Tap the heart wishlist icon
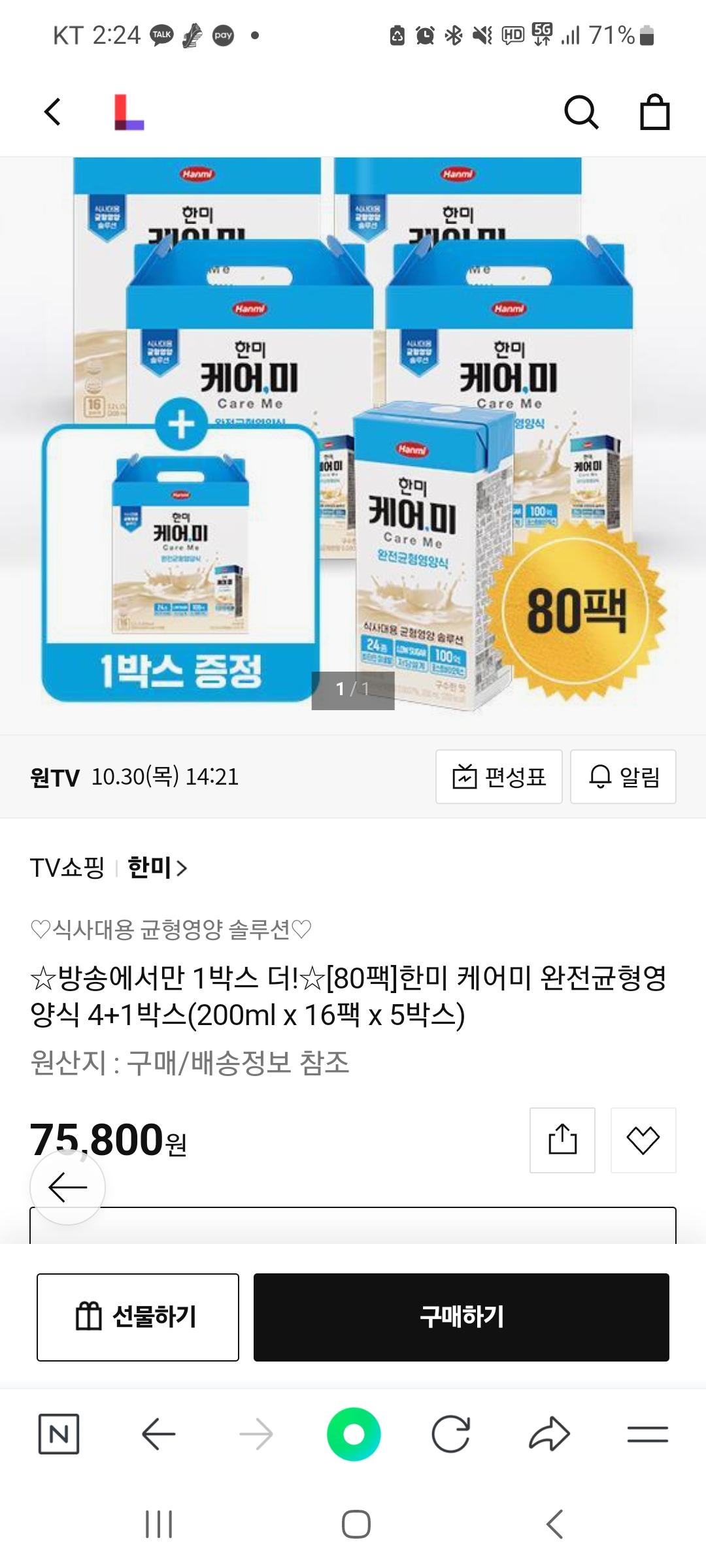Image resolution: width=706 pixels, height=1568 pixels. click(643, 1138)
